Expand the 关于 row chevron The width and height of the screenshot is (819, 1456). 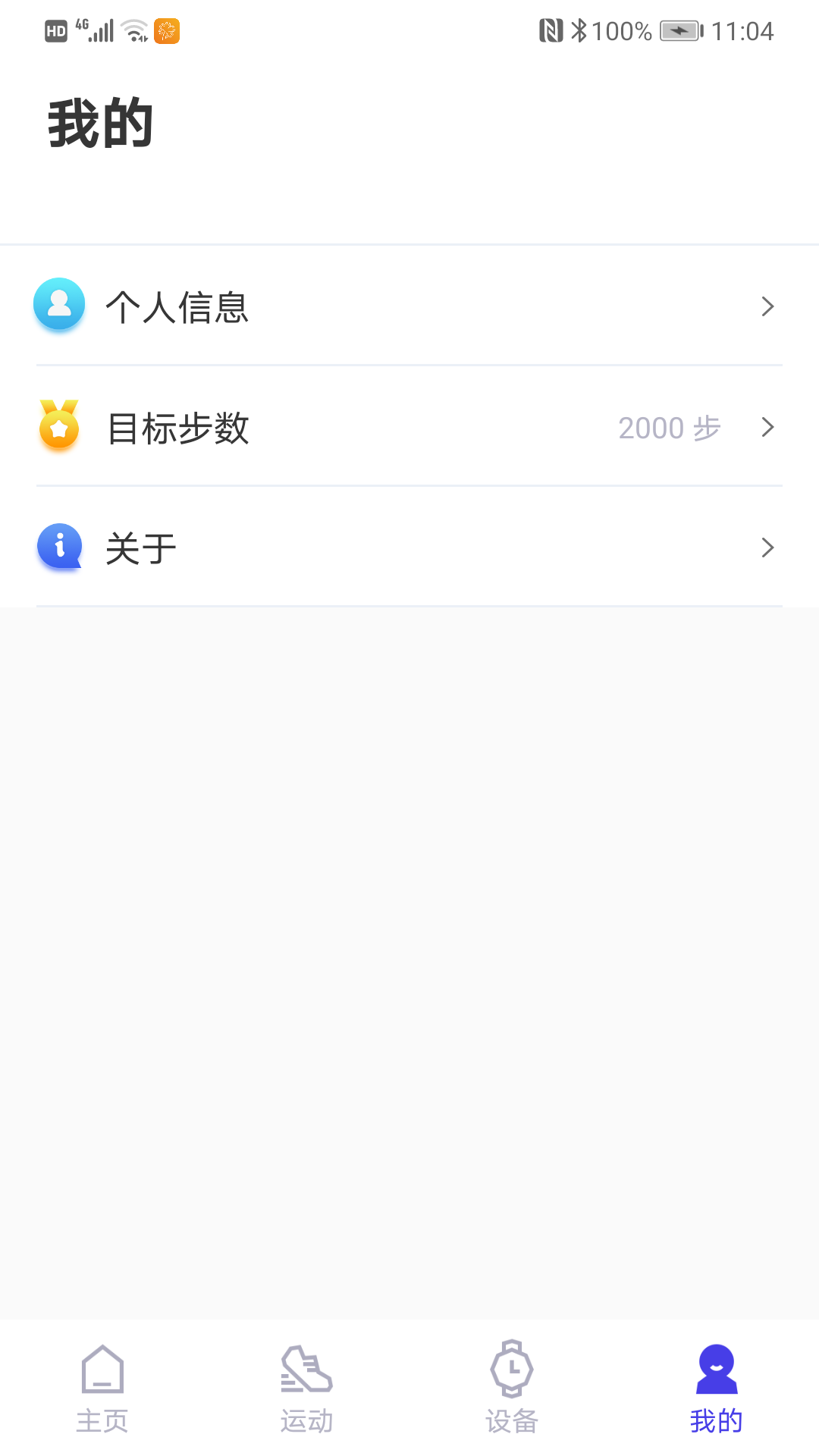768,547
